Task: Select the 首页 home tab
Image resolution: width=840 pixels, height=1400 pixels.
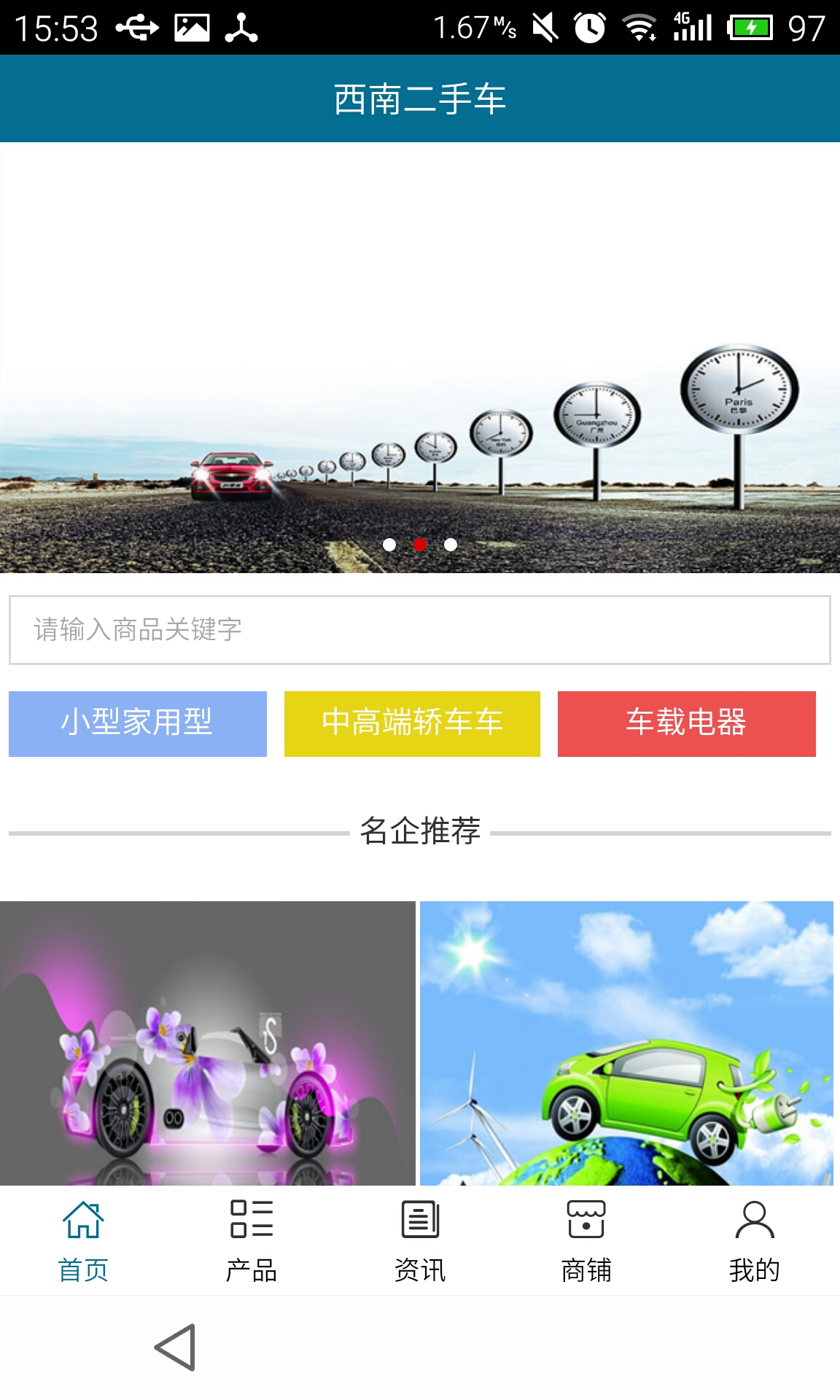Action: pos(83,1240)
